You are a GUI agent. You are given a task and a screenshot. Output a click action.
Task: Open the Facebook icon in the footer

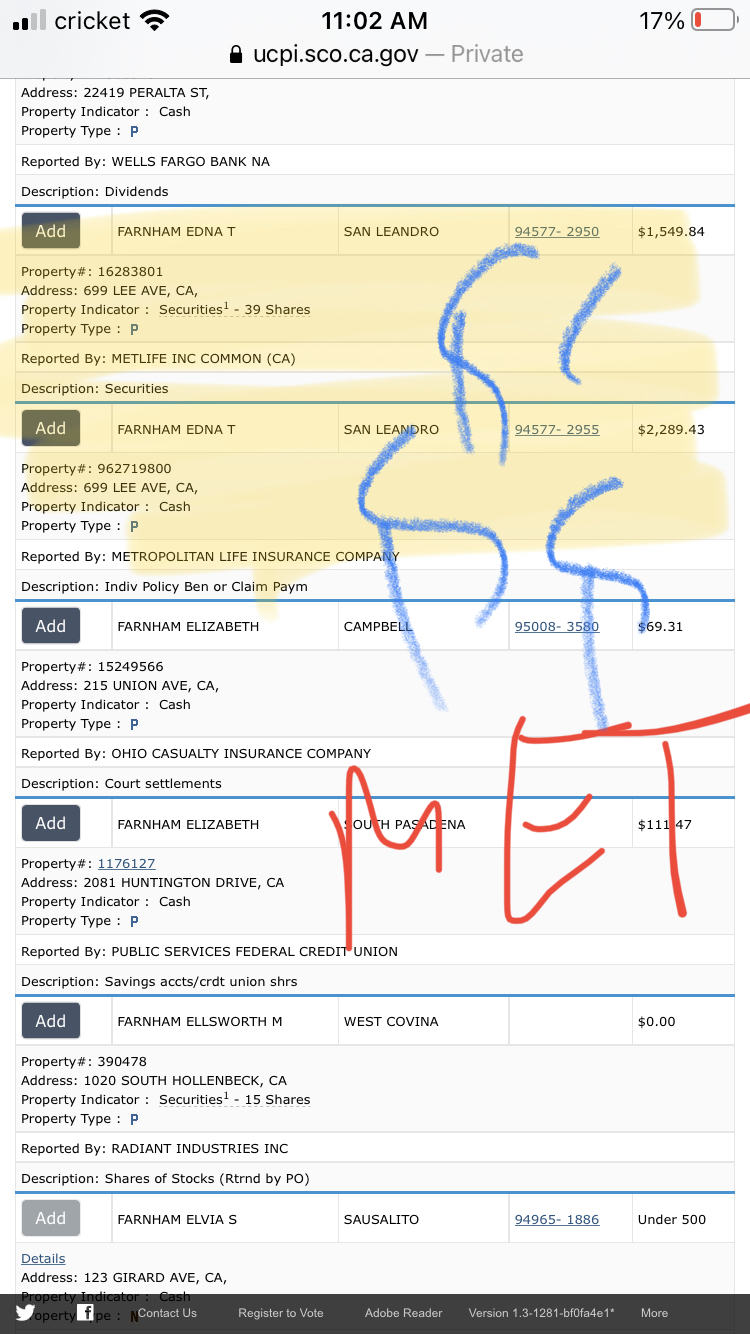tap(86, 1313)
